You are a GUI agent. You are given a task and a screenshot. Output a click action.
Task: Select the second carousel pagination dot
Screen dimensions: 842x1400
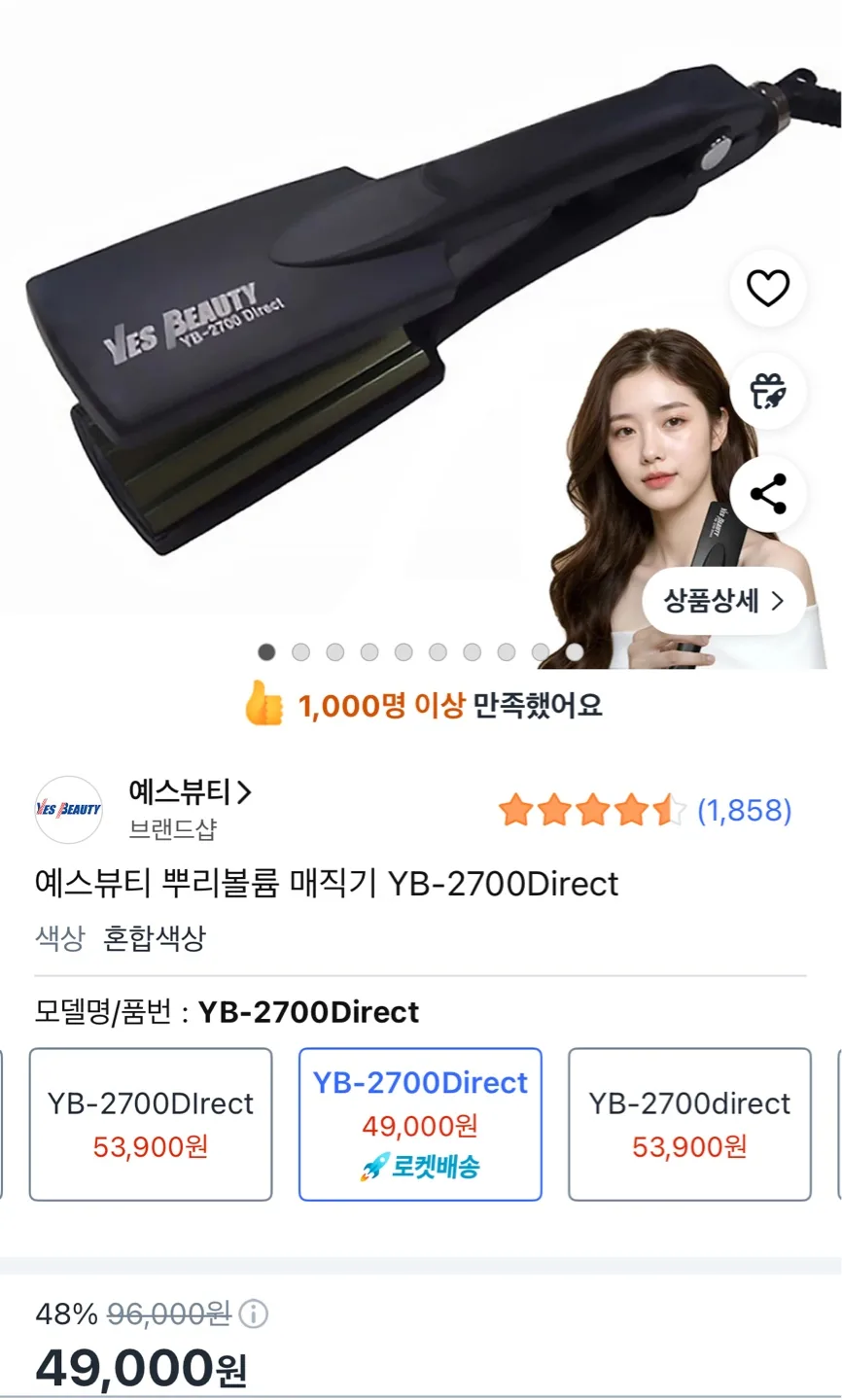(300, 653)
